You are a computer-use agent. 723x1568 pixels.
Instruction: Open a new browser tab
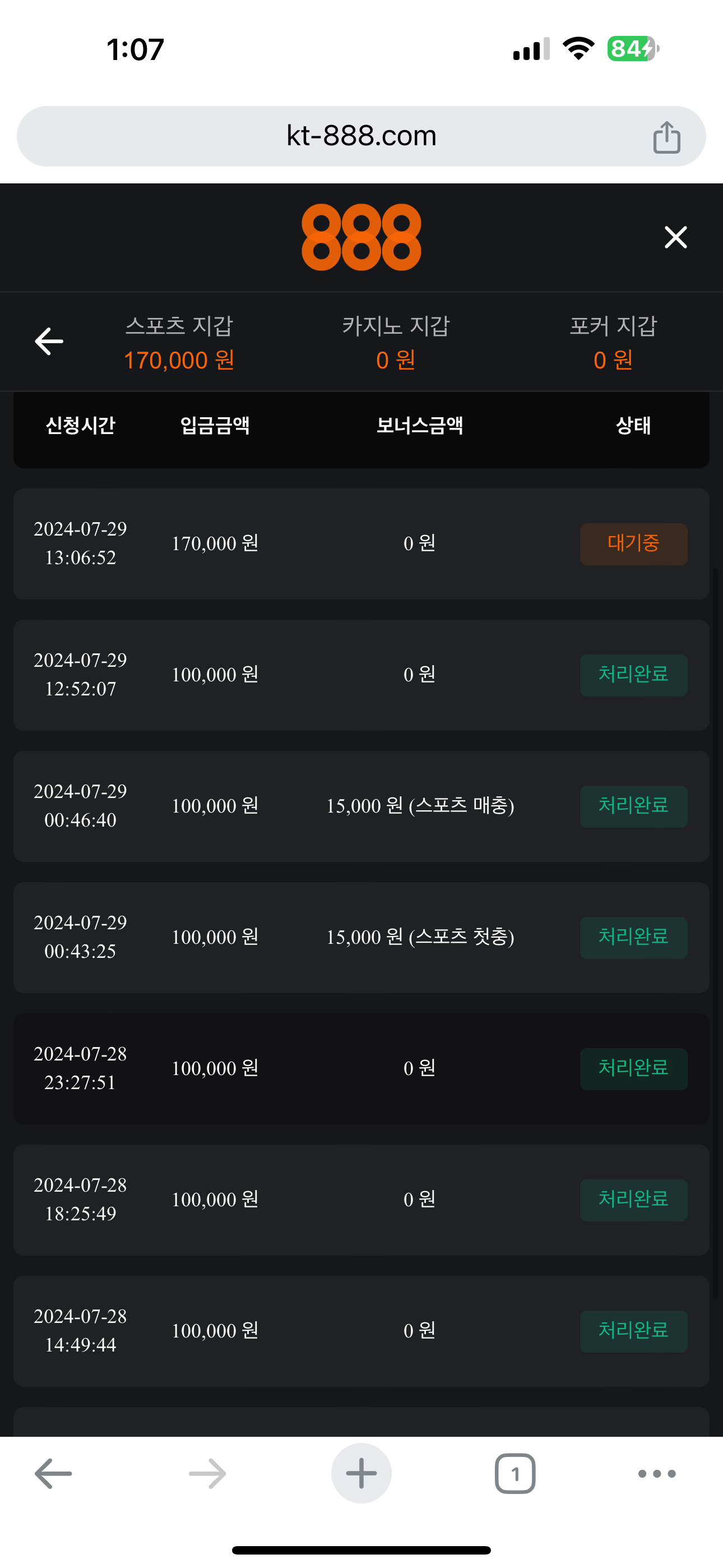(x=361, y=1474)
